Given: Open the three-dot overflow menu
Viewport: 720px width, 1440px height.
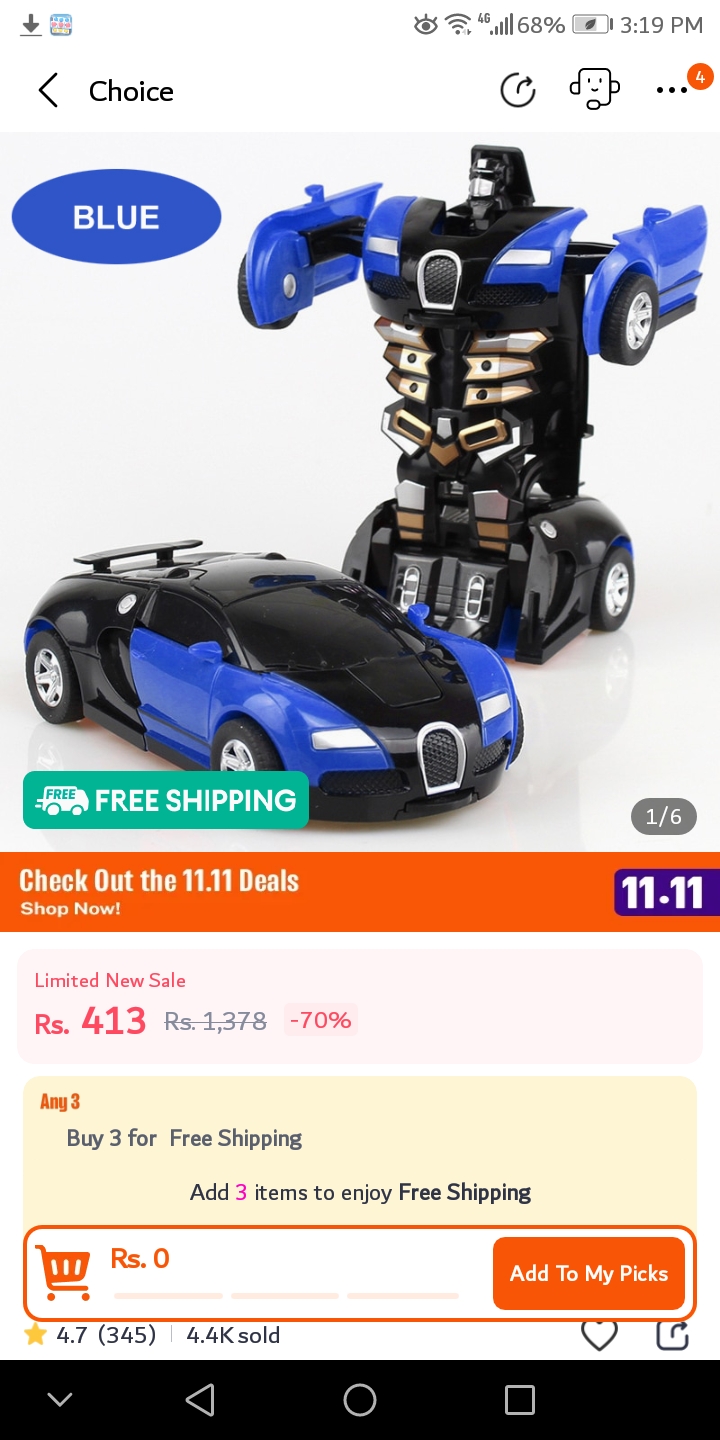Looking at the screenshot, I should coord(672,91).
